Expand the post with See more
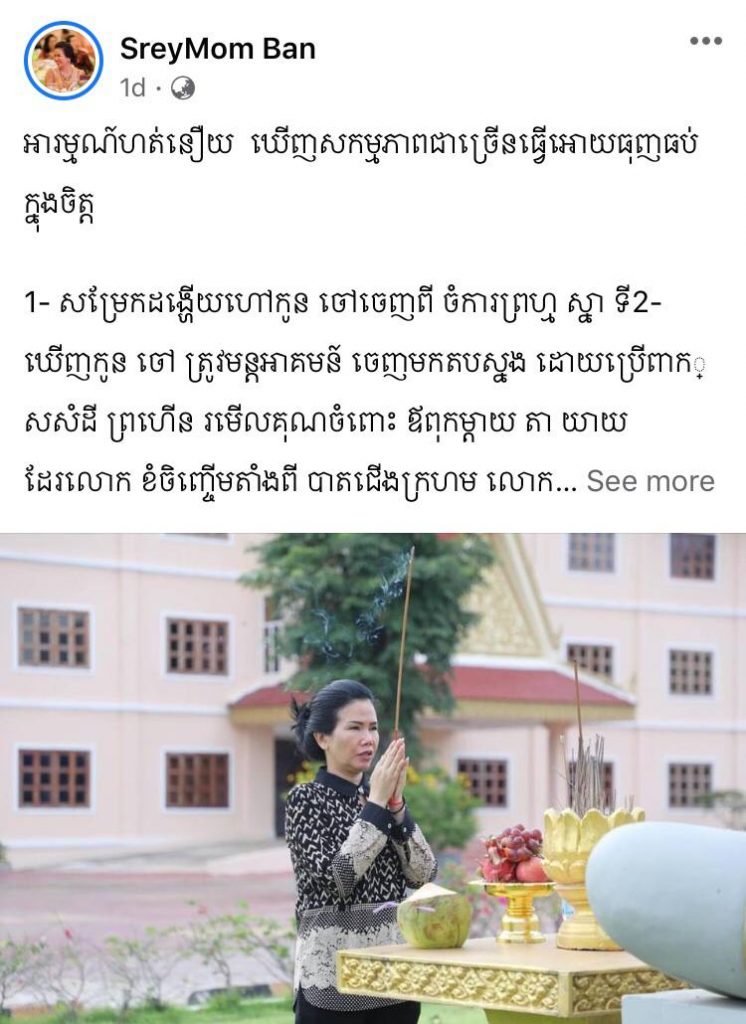 pos(650,481)
